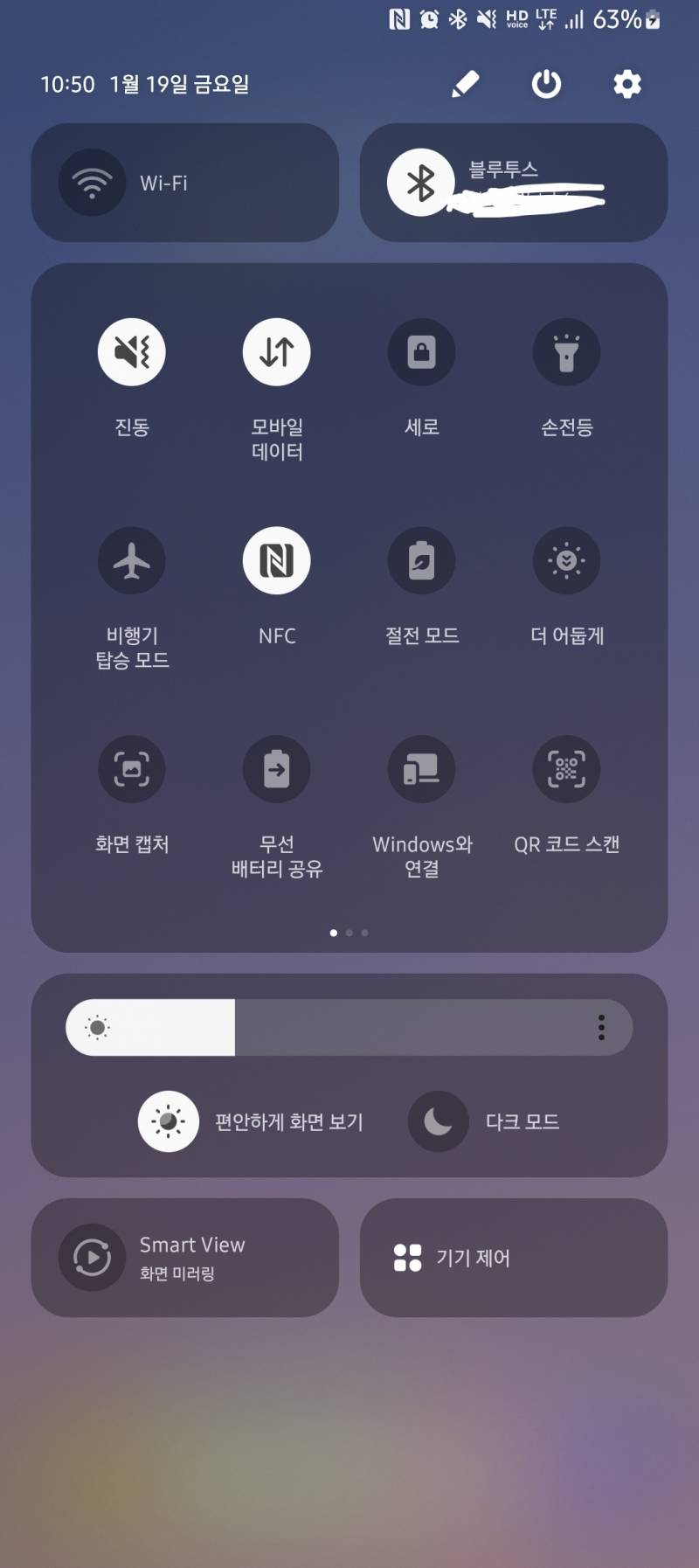Expand Wi-Fi settings tile
The width and height of the screenshot is (699, 1568).
point(183,183)
